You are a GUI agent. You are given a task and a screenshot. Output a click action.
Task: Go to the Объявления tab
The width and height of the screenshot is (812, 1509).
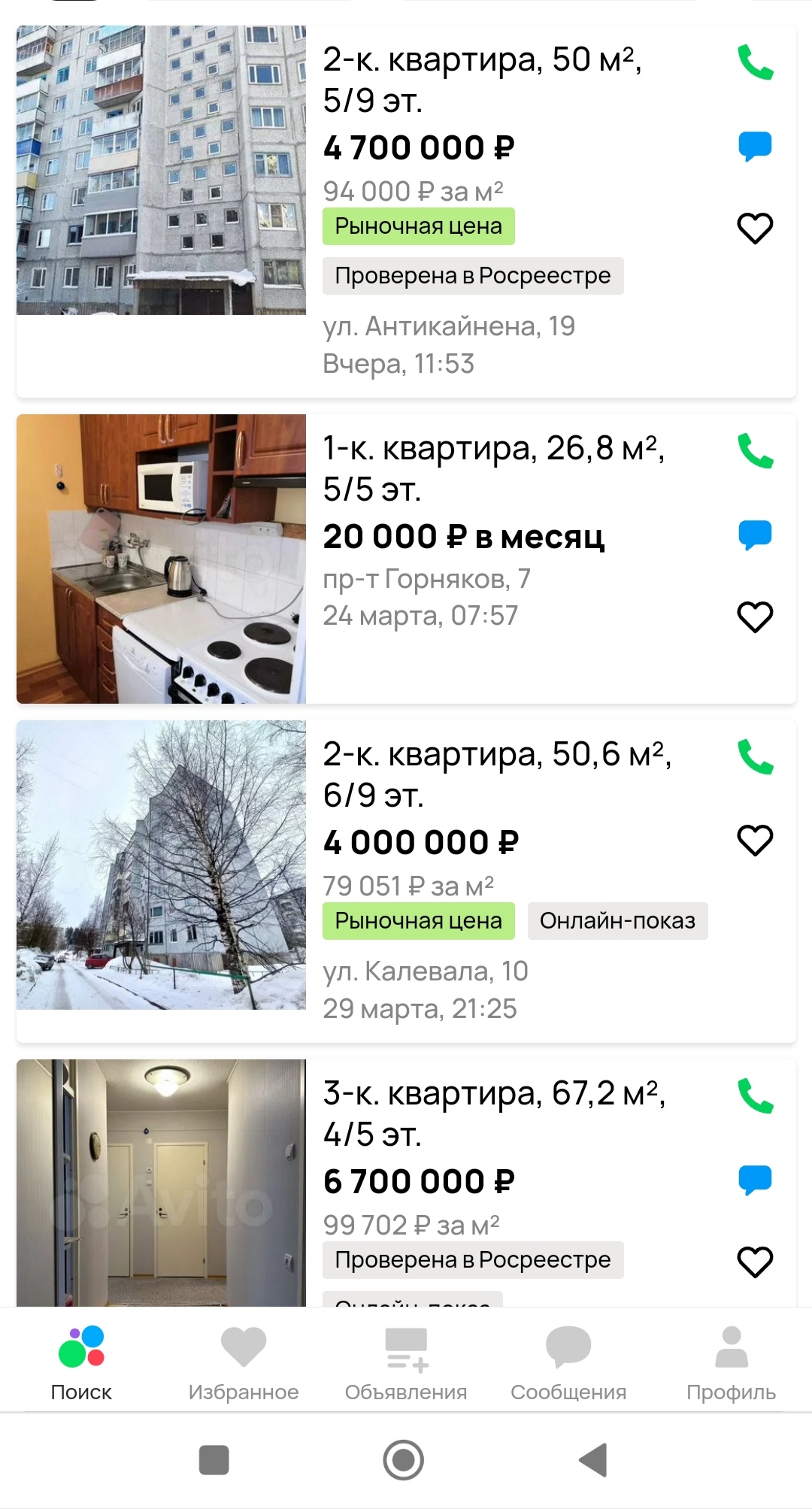pos(406,1362)
